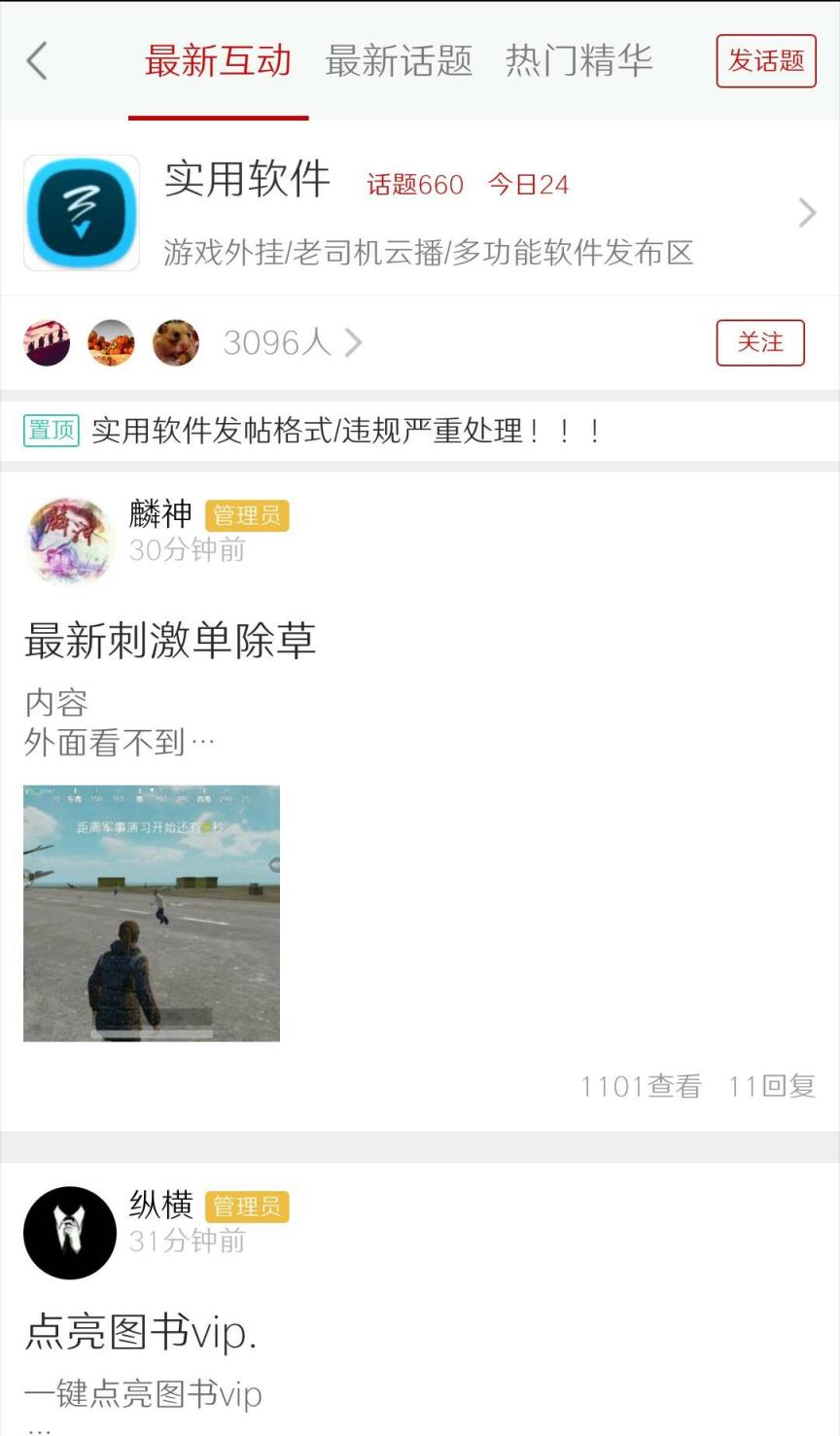Open 麟神's profile avatar
This screenshot has width=840, height=1436.
(68, 541)
